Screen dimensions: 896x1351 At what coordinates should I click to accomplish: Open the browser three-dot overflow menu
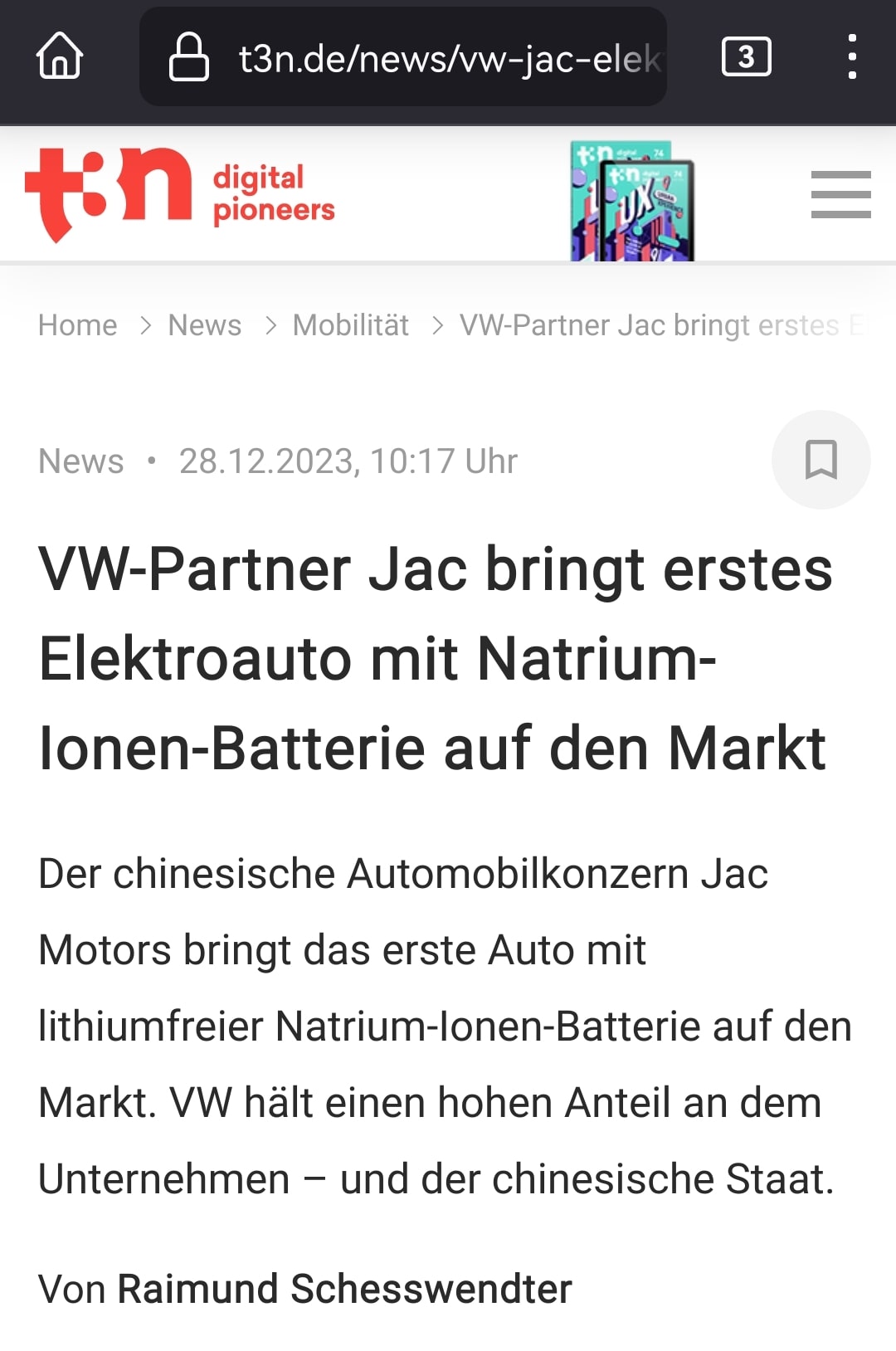[x=852, y=56]
